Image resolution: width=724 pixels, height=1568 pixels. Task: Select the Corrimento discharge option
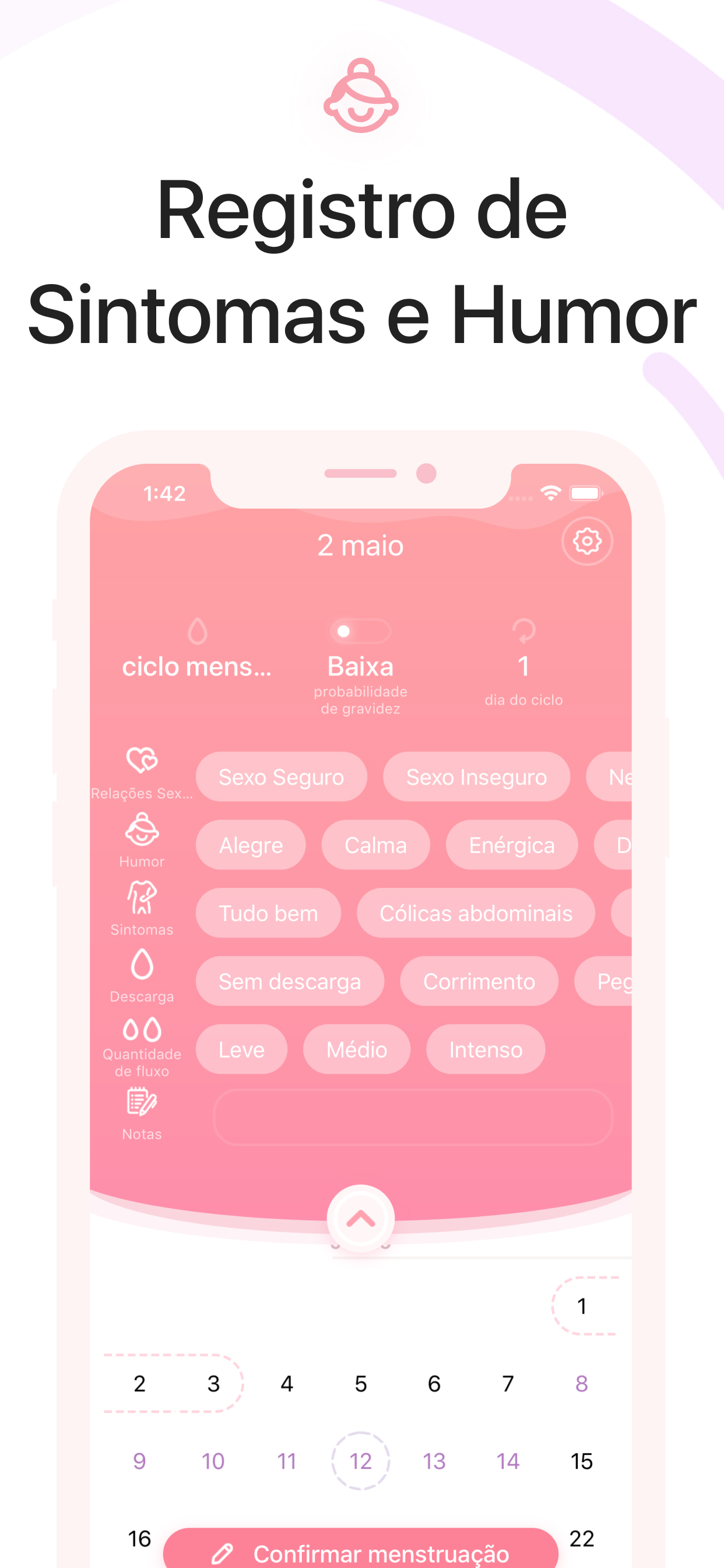[x=478, y=981]
